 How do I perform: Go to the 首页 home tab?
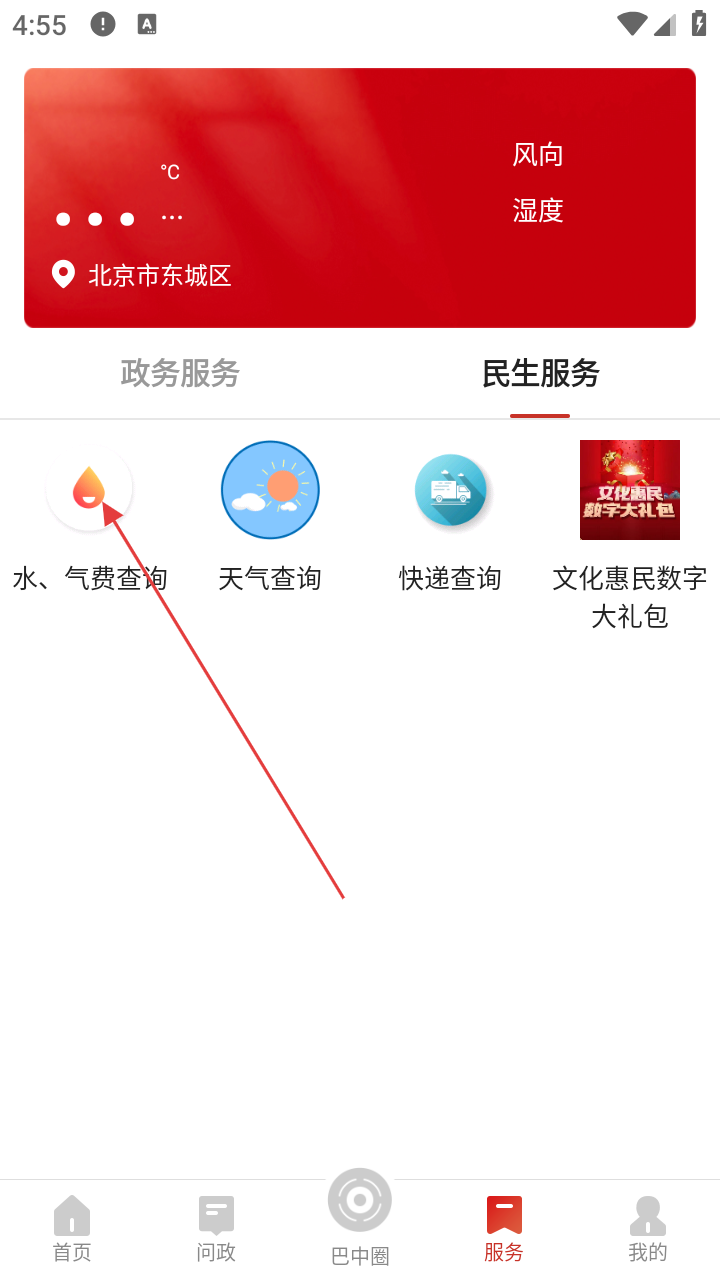pyautogui.click(x=72, y=1229)
